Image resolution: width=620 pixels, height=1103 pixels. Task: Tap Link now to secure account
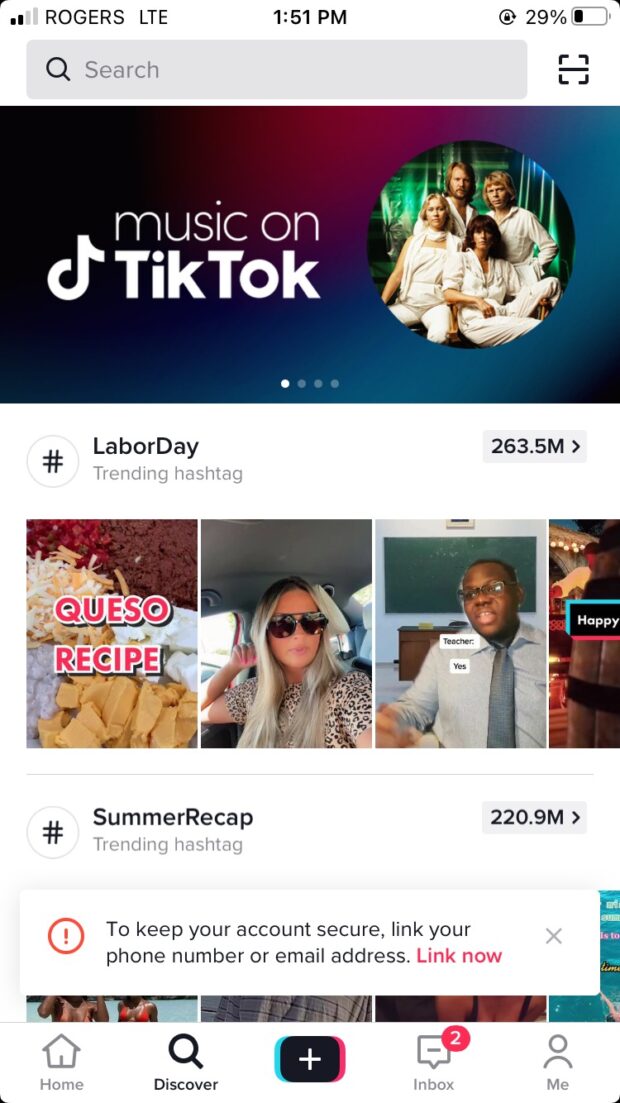click(459, 955)
